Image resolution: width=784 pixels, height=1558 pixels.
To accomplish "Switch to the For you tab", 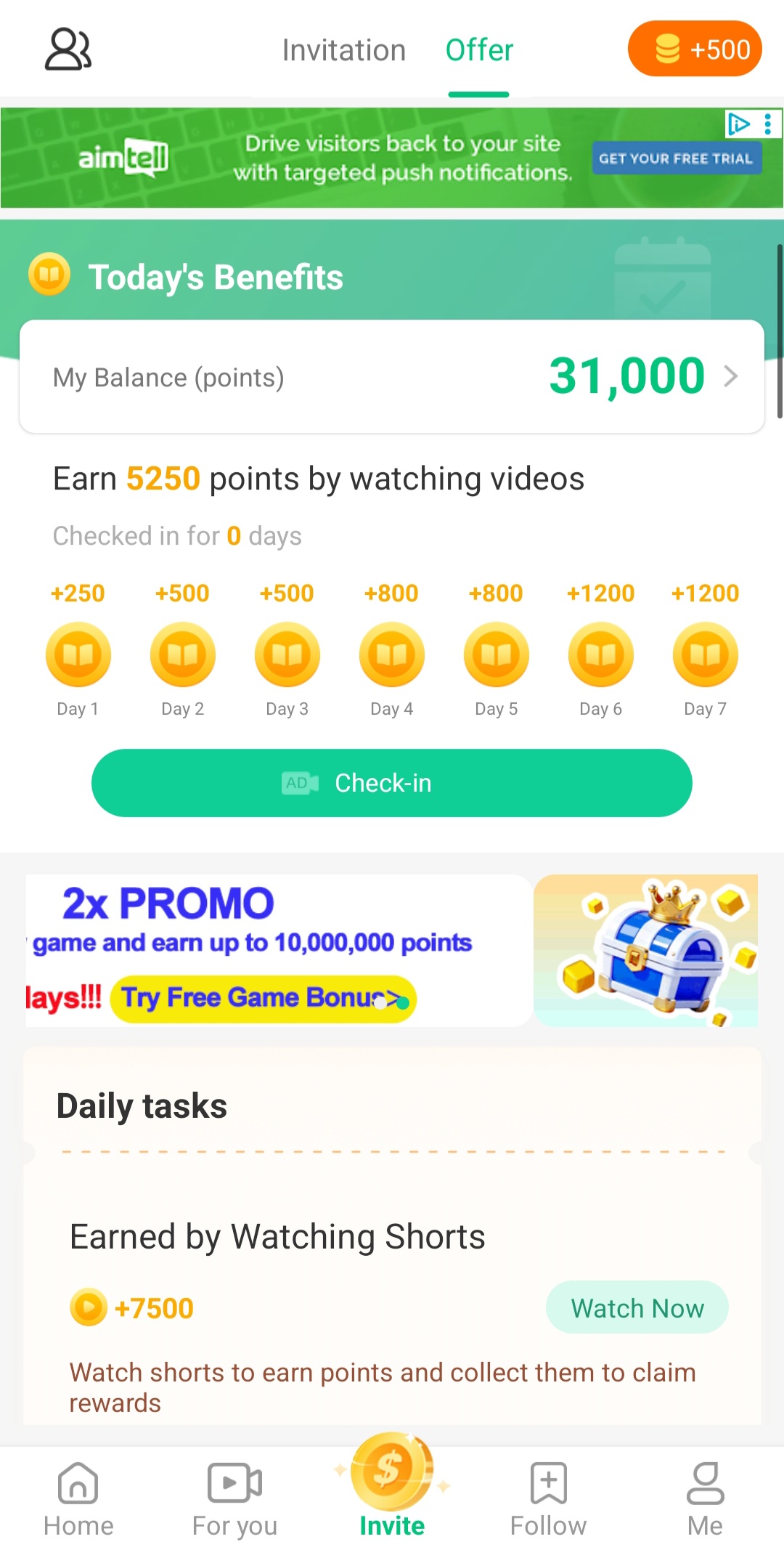I will point(234,1499).
